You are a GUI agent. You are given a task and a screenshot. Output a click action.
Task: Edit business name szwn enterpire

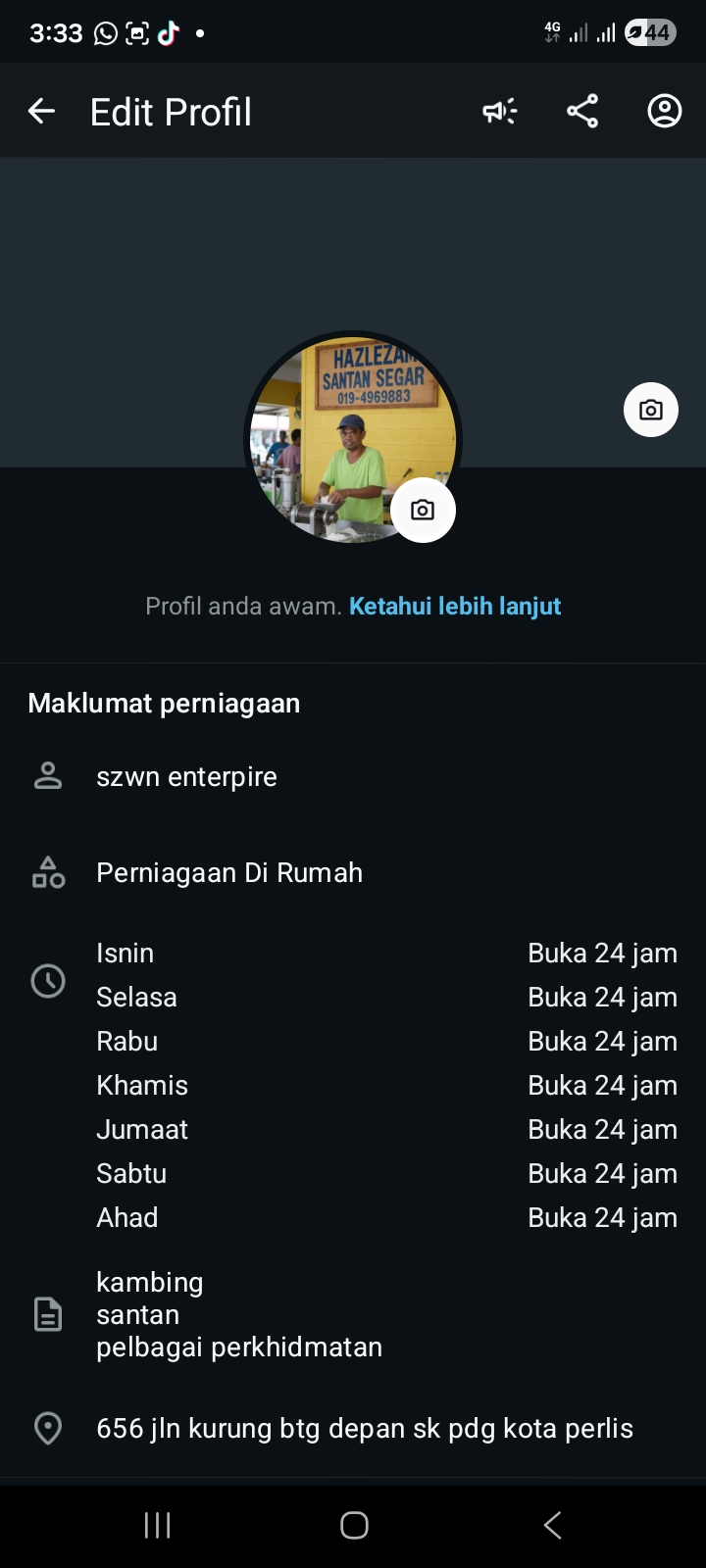[x=186, y=777]
